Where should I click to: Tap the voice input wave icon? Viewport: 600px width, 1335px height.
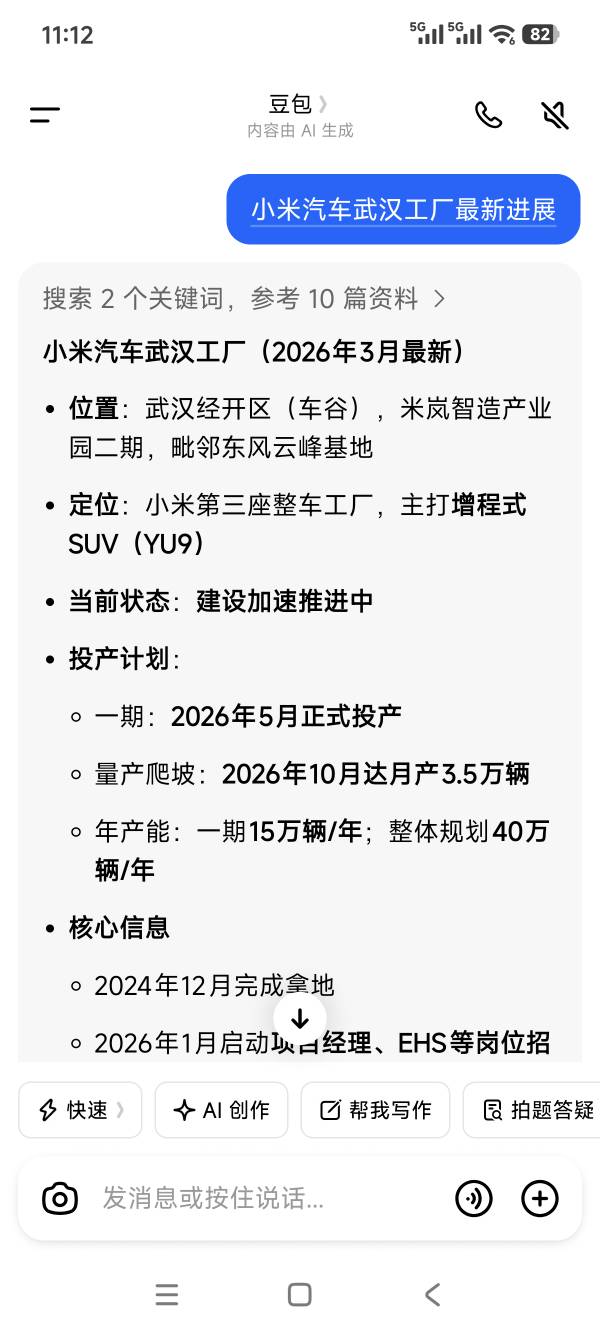point(473,1198)
